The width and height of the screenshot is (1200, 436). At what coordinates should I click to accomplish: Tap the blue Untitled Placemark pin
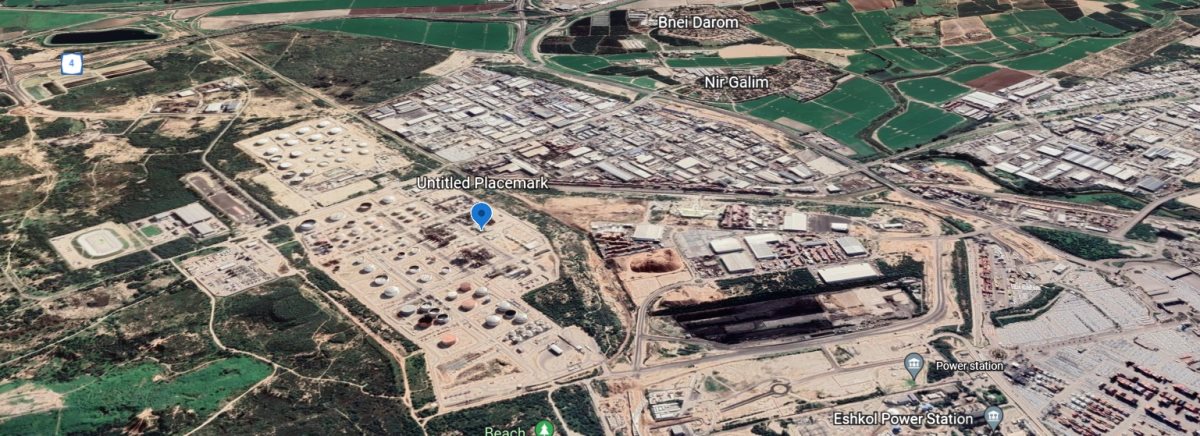(481, 214)
